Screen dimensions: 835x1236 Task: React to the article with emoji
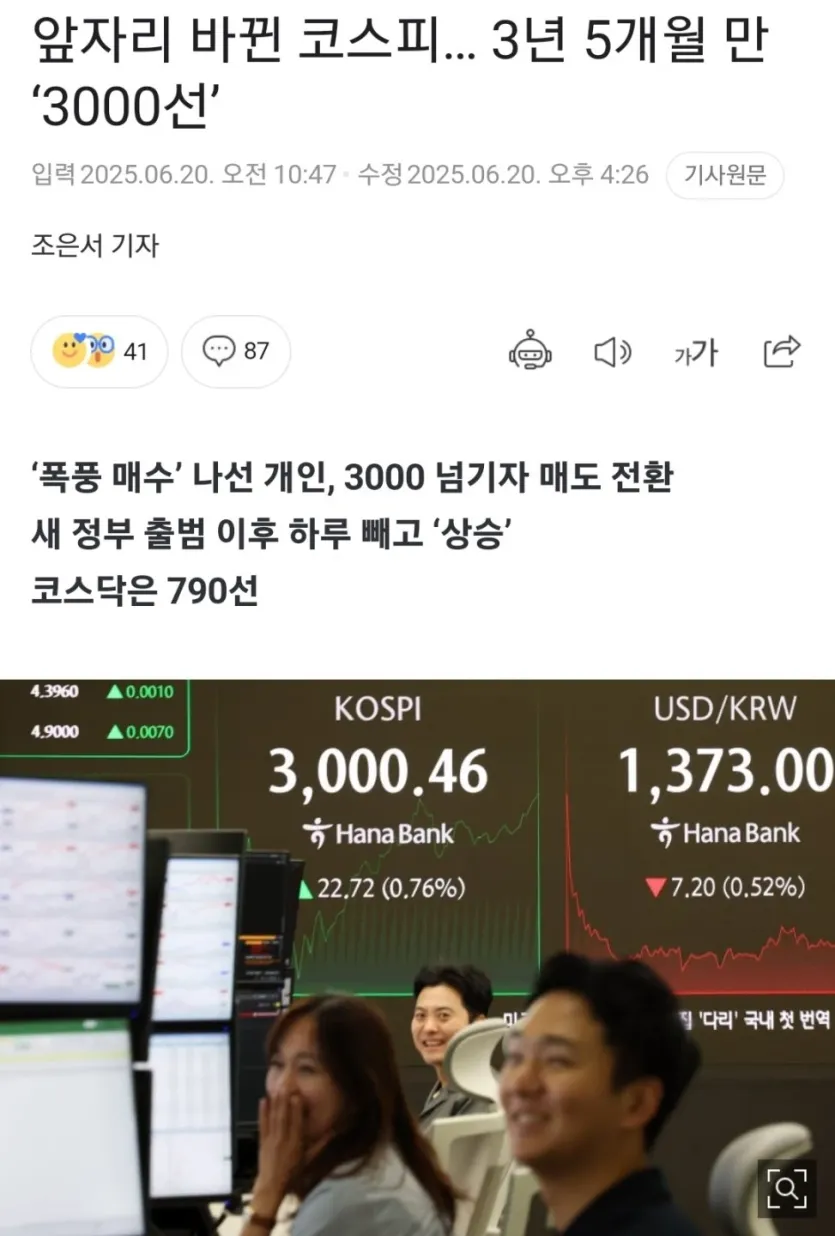(x=99, y=351)
